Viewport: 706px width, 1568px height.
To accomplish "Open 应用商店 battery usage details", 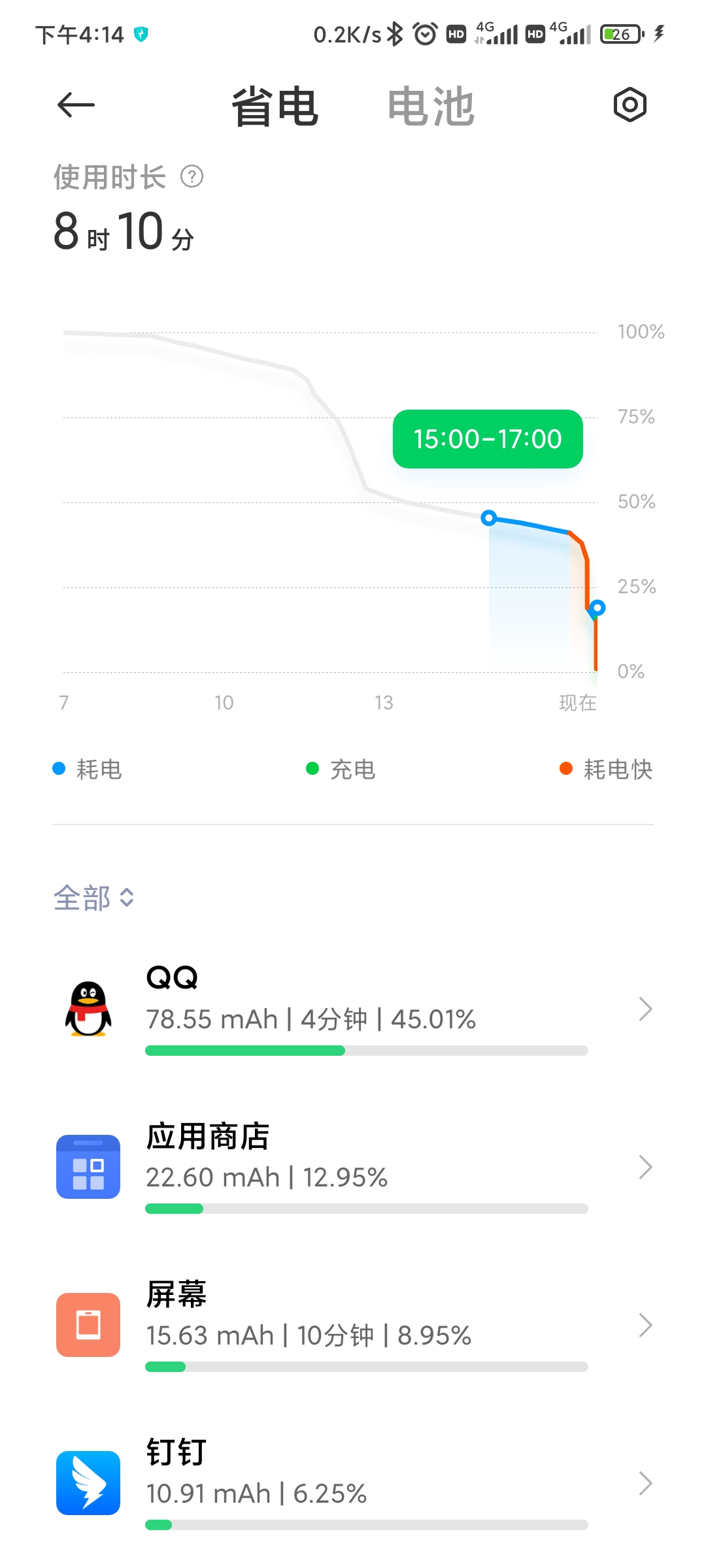I will point(353,1168).
